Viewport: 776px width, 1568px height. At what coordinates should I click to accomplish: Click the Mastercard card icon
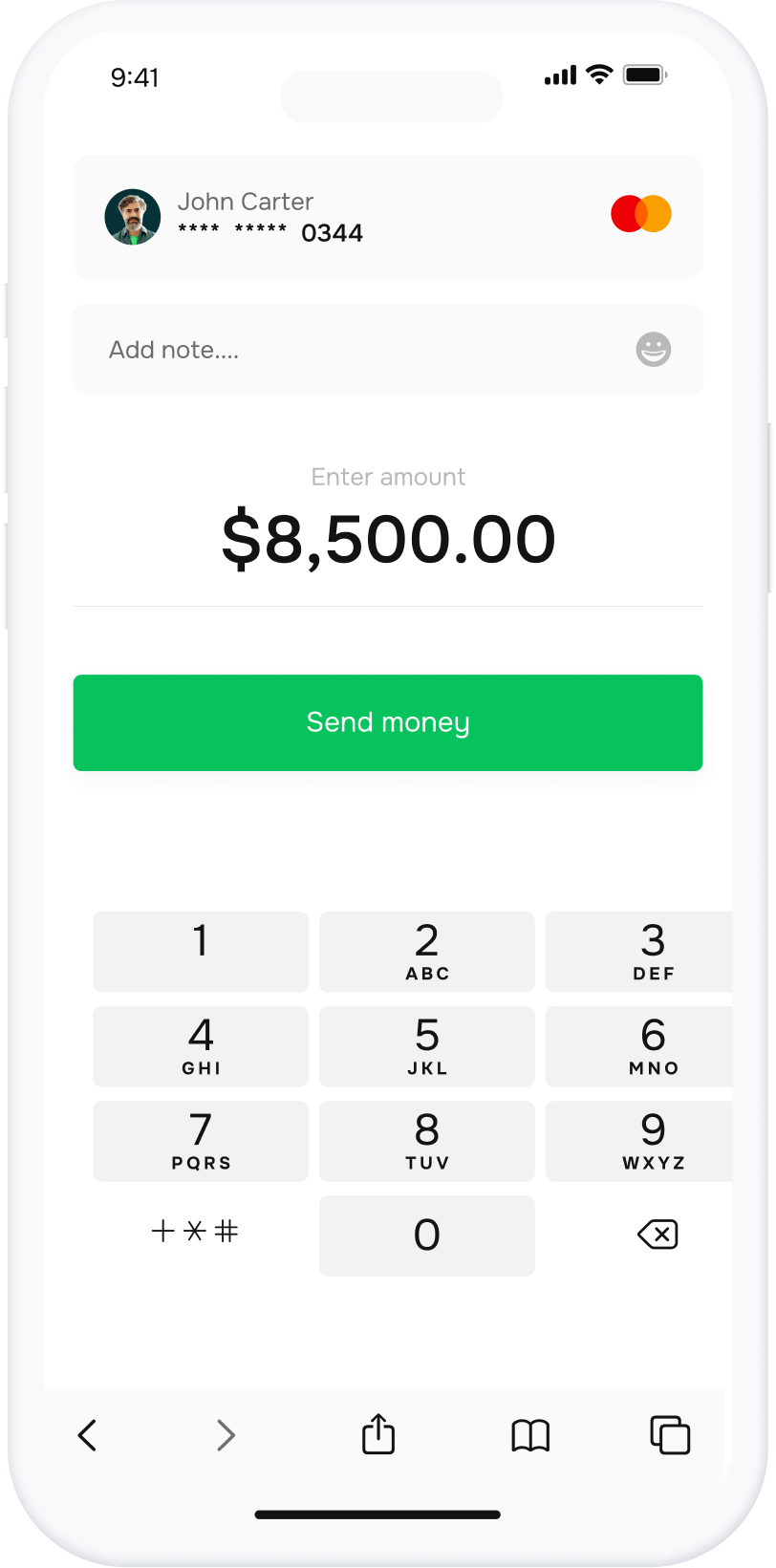pyautogui.click(x=640, y=215)
